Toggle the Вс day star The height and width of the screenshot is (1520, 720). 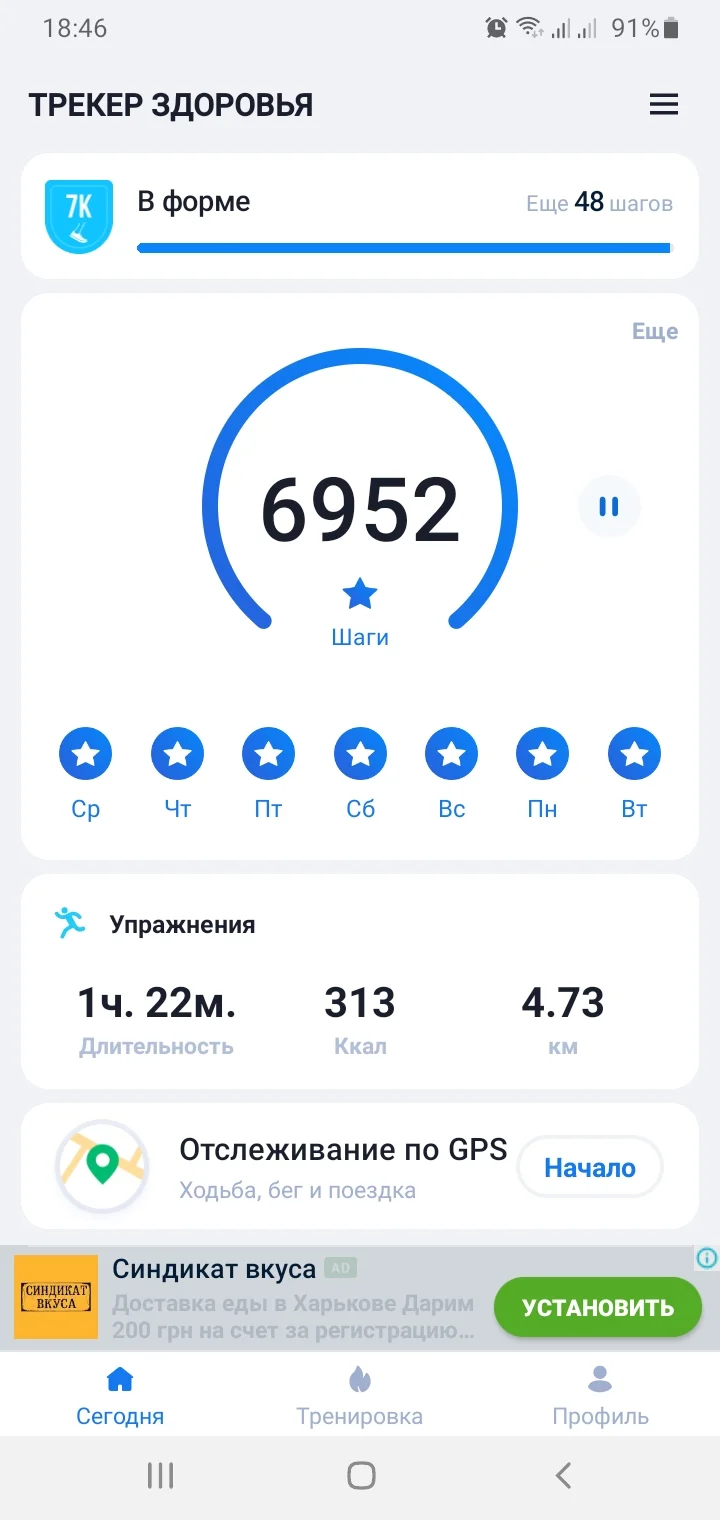450,753
